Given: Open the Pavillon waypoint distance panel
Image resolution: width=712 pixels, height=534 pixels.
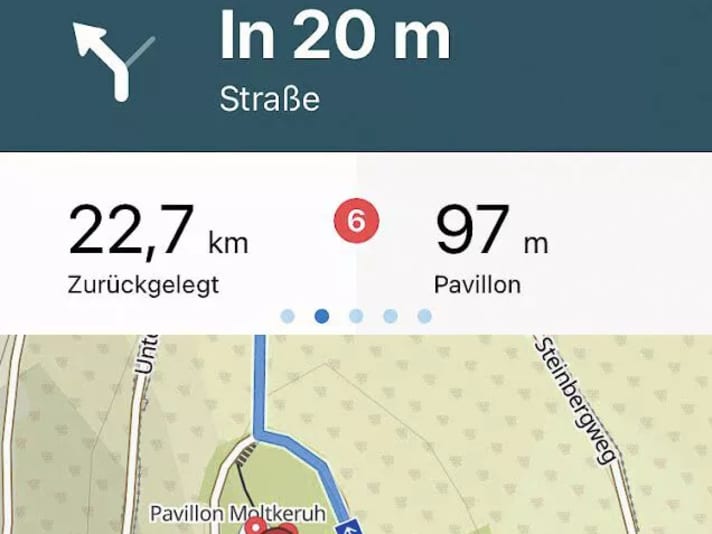Looking at the screenshot, I should [492, 246].
